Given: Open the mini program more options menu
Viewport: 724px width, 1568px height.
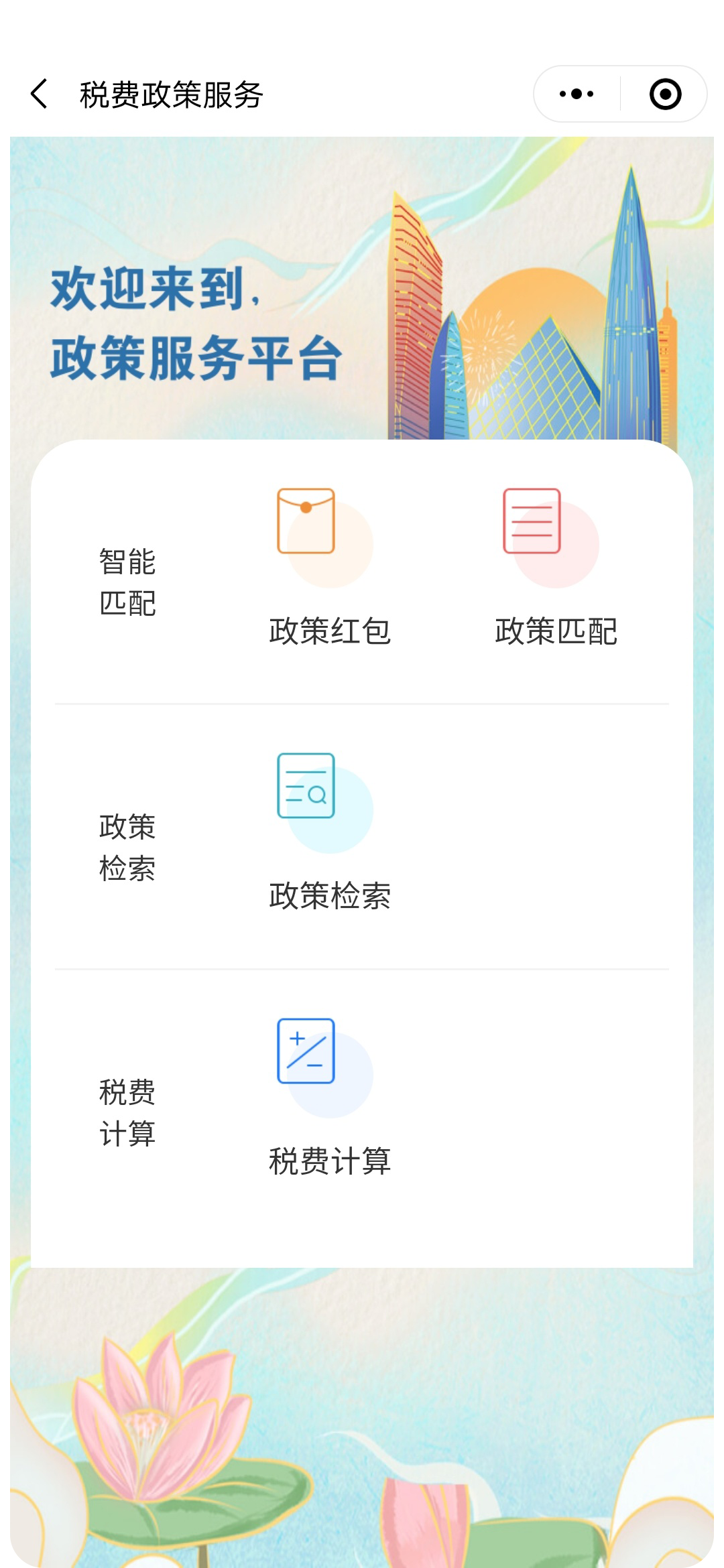Looking at the screenshot, I should (x=577, y=94).
